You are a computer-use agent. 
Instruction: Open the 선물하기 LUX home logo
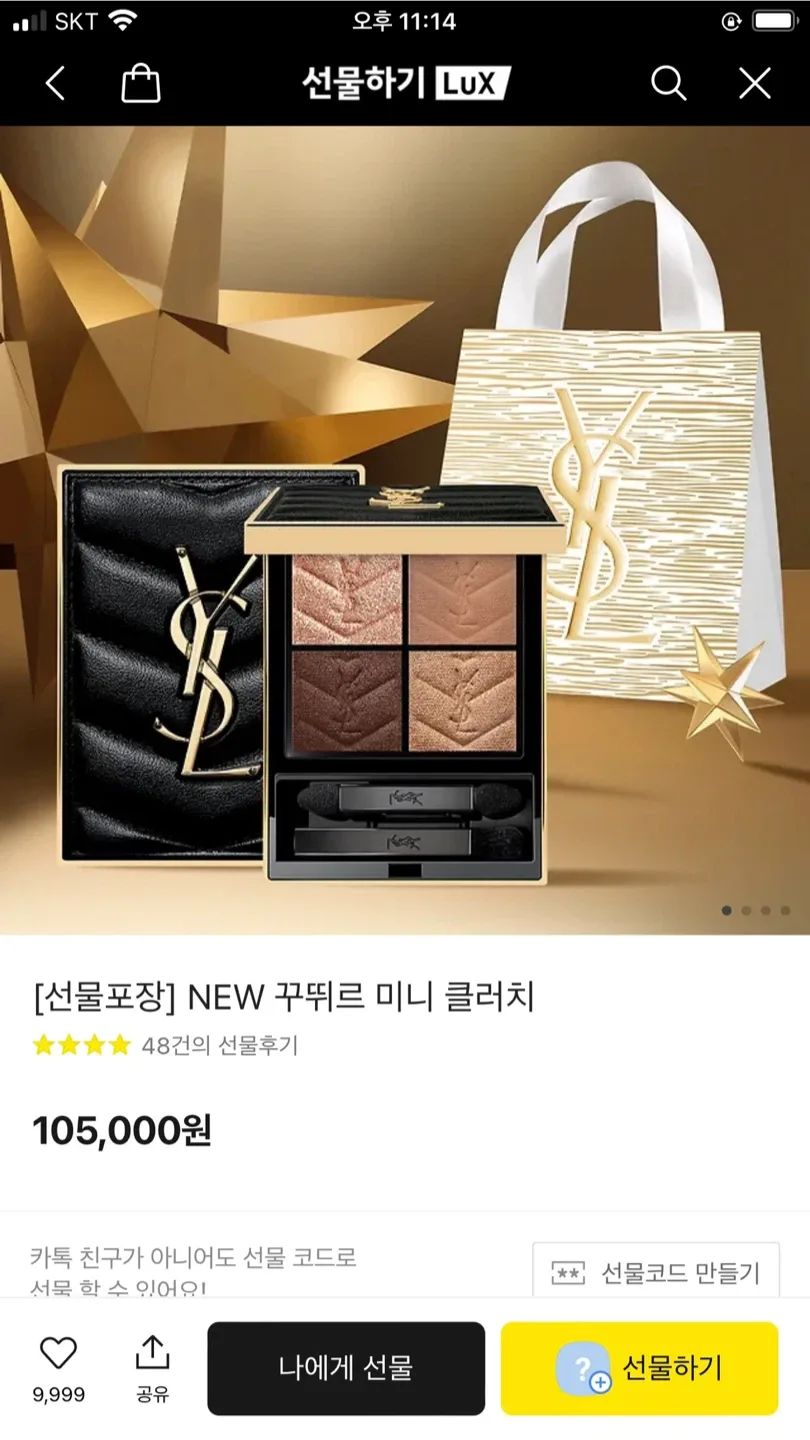point(406,83)
